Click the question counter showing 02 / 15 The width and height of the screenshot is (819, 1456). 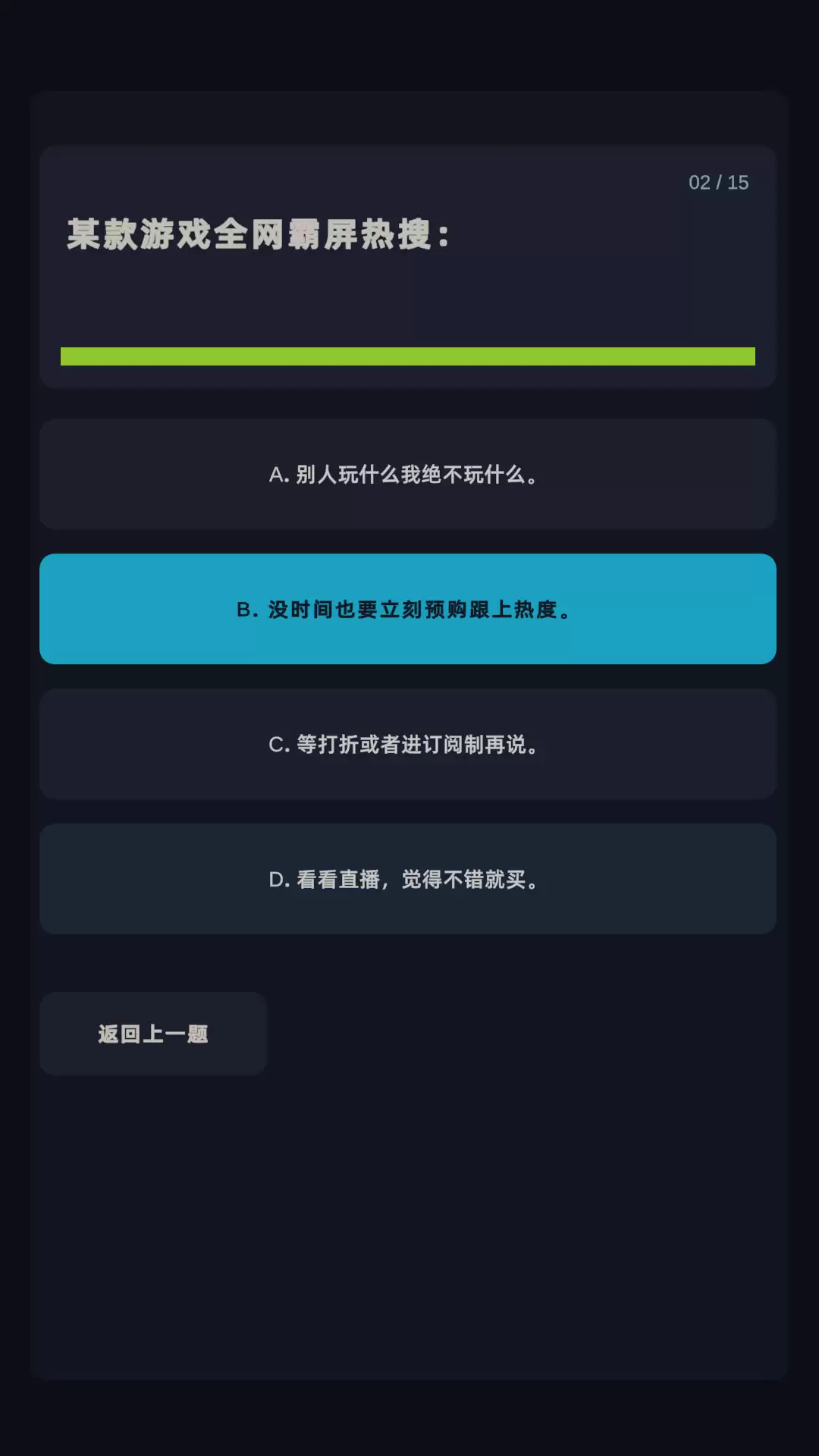point(717,182)
